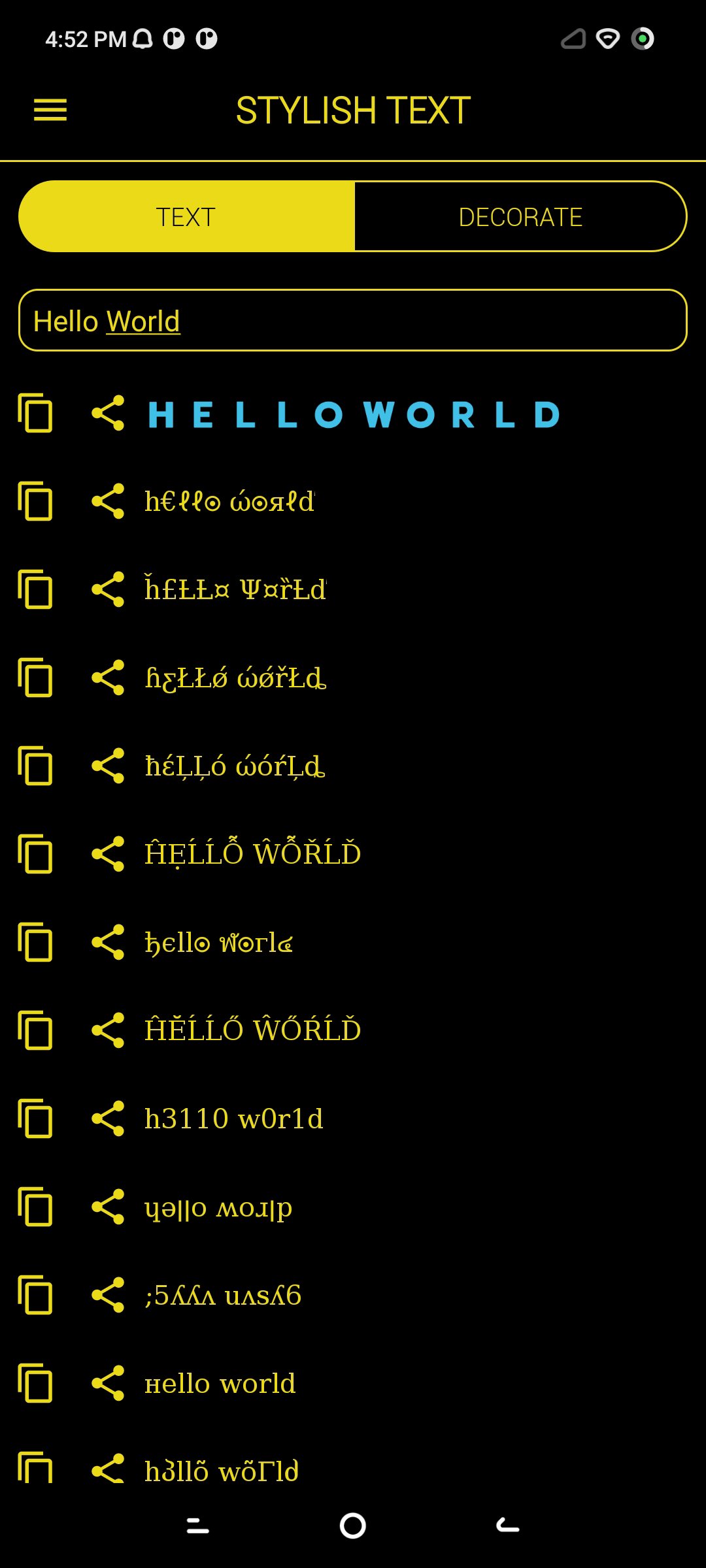Share the h3110 w0r1d leetspeak style
The height and width of the screenshot is (1568, 706).
108,1119
